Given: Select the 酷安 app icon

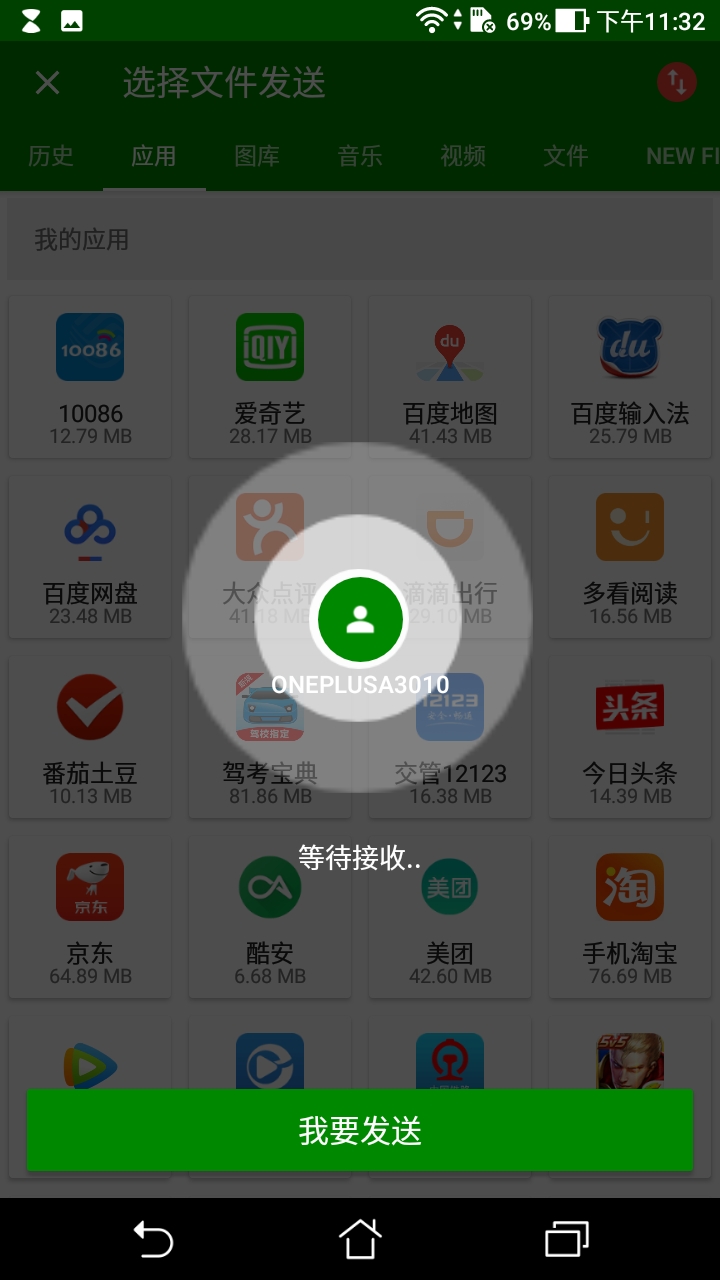Looking at the screenshot, I should [x=269, y=887].
